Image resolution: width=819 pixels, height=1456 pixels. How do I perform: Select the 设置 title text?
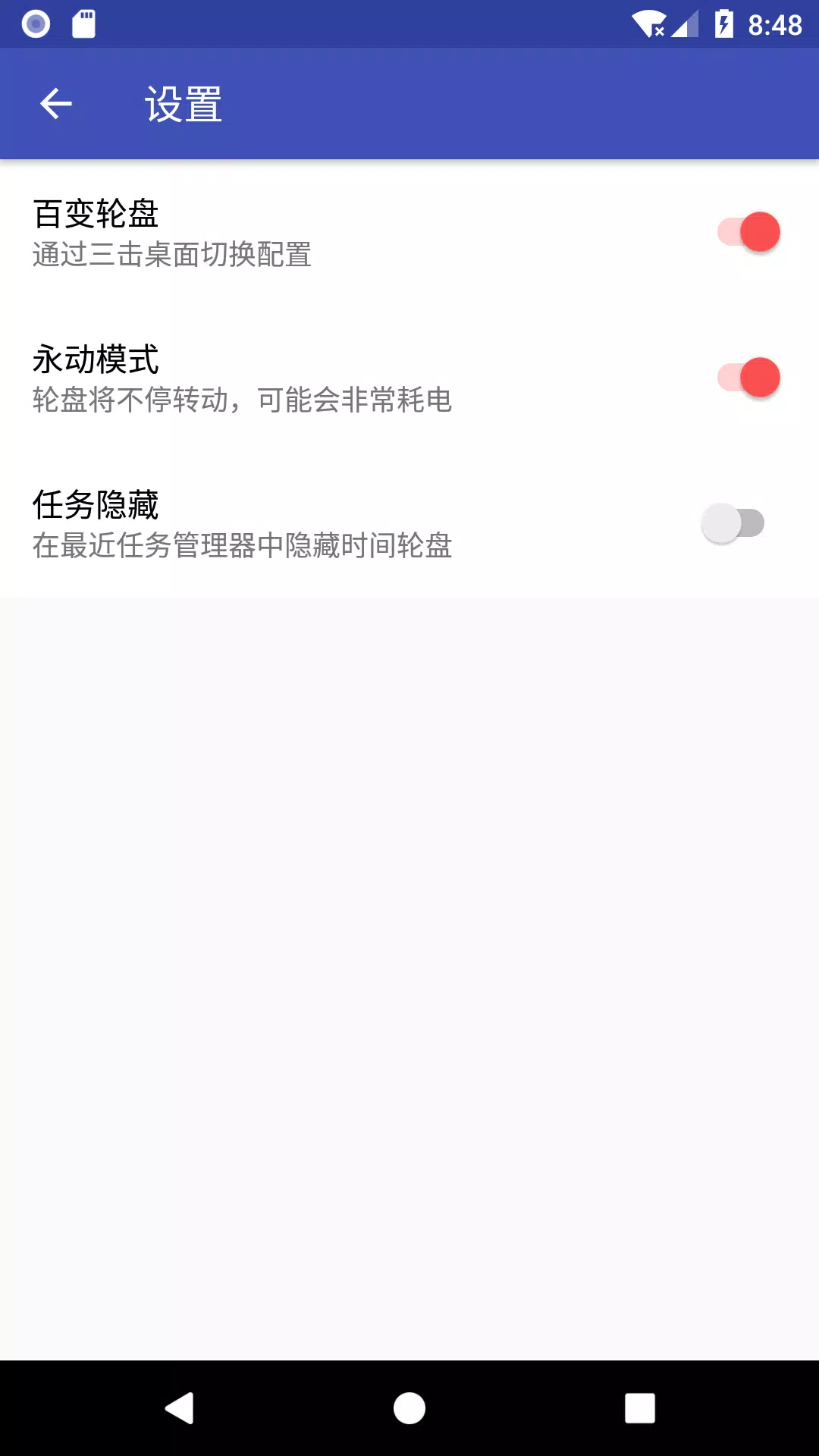tap(184, 104)
